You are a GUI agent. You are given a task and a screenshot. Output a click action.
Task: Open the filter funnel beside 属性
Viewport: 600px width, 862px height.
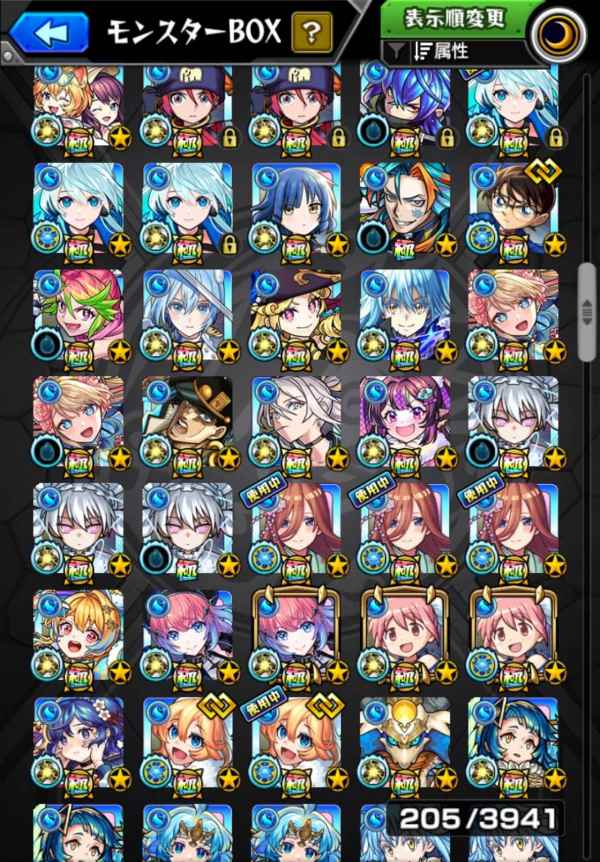(x=396, y=52)
